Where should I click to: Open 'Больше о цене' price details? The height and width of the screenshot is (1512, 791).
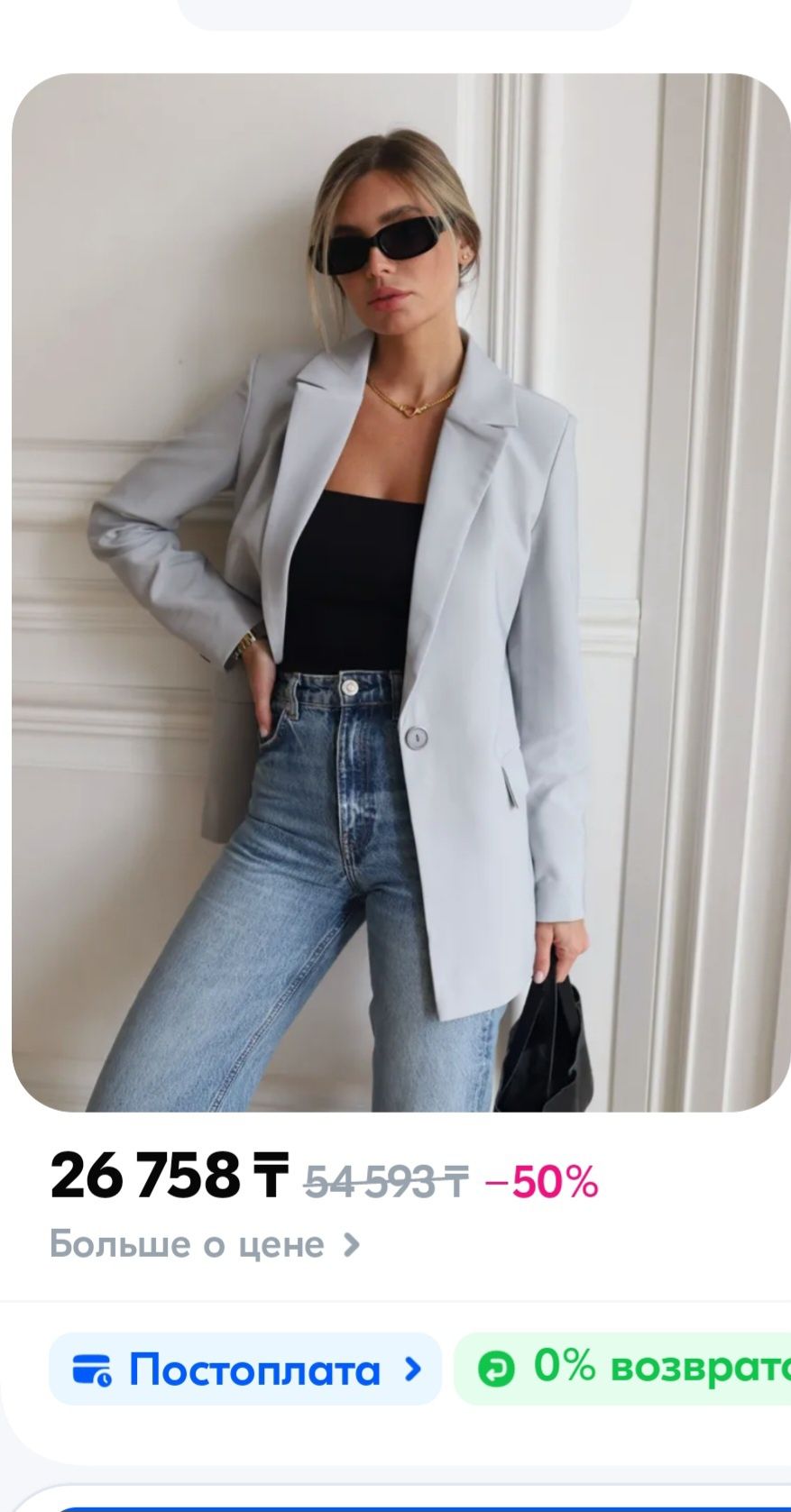(205, 1245)
